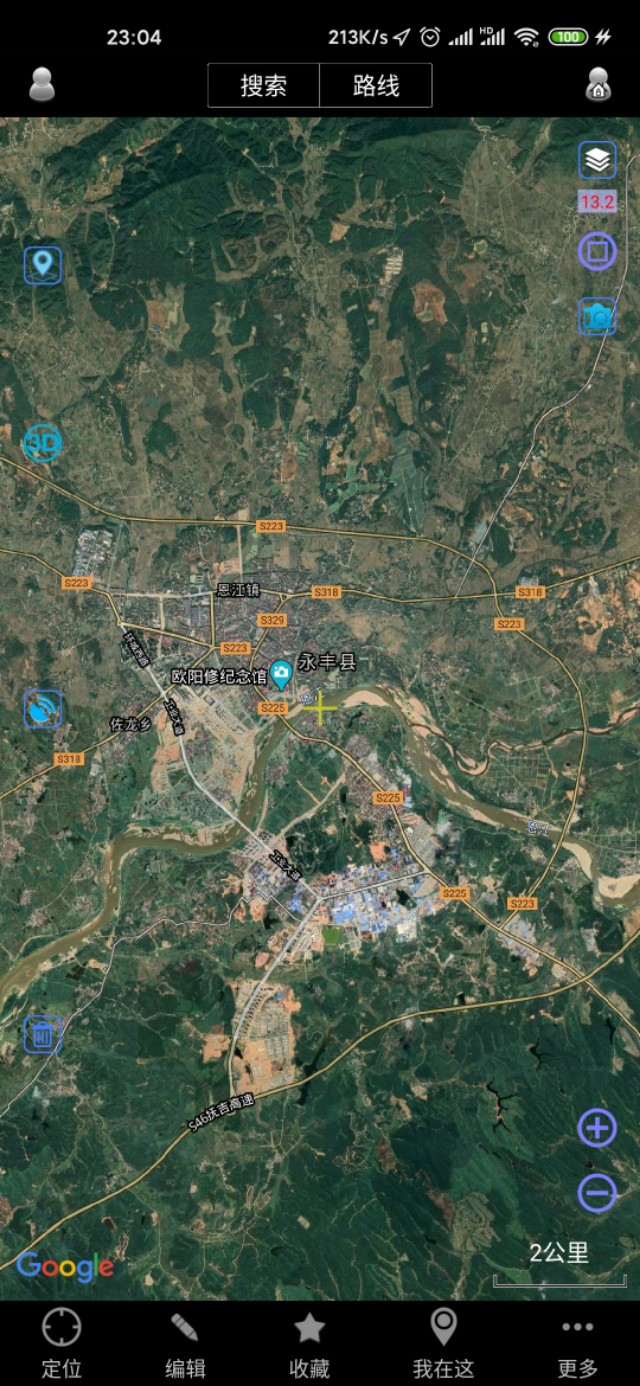Zoom in with the plus button
Image resolution: width=640 pixels, height=1386 pixels.
click(x=597, y=1128)
